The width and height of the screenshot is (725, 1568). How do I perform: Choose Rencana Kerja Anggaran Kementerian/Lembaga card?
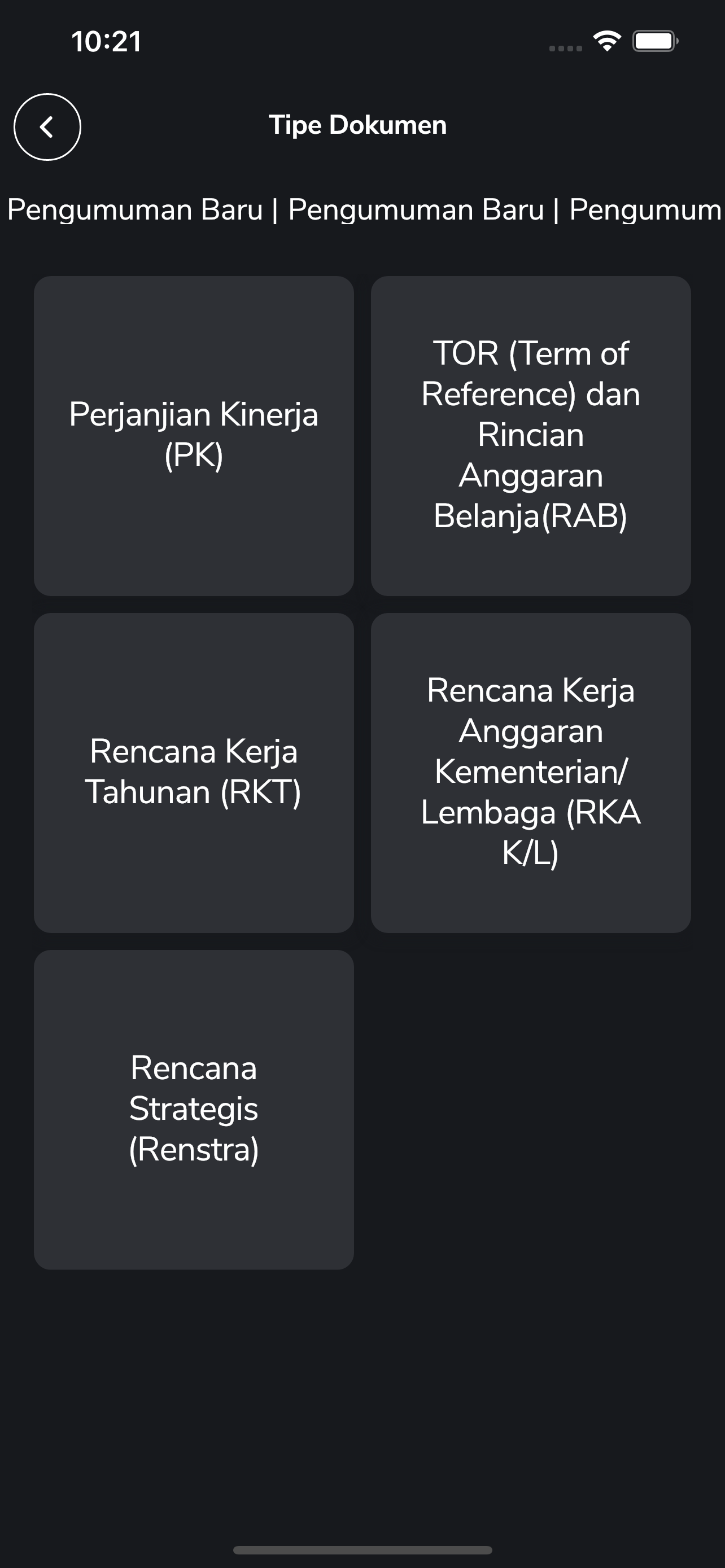[x=531, y=773]
